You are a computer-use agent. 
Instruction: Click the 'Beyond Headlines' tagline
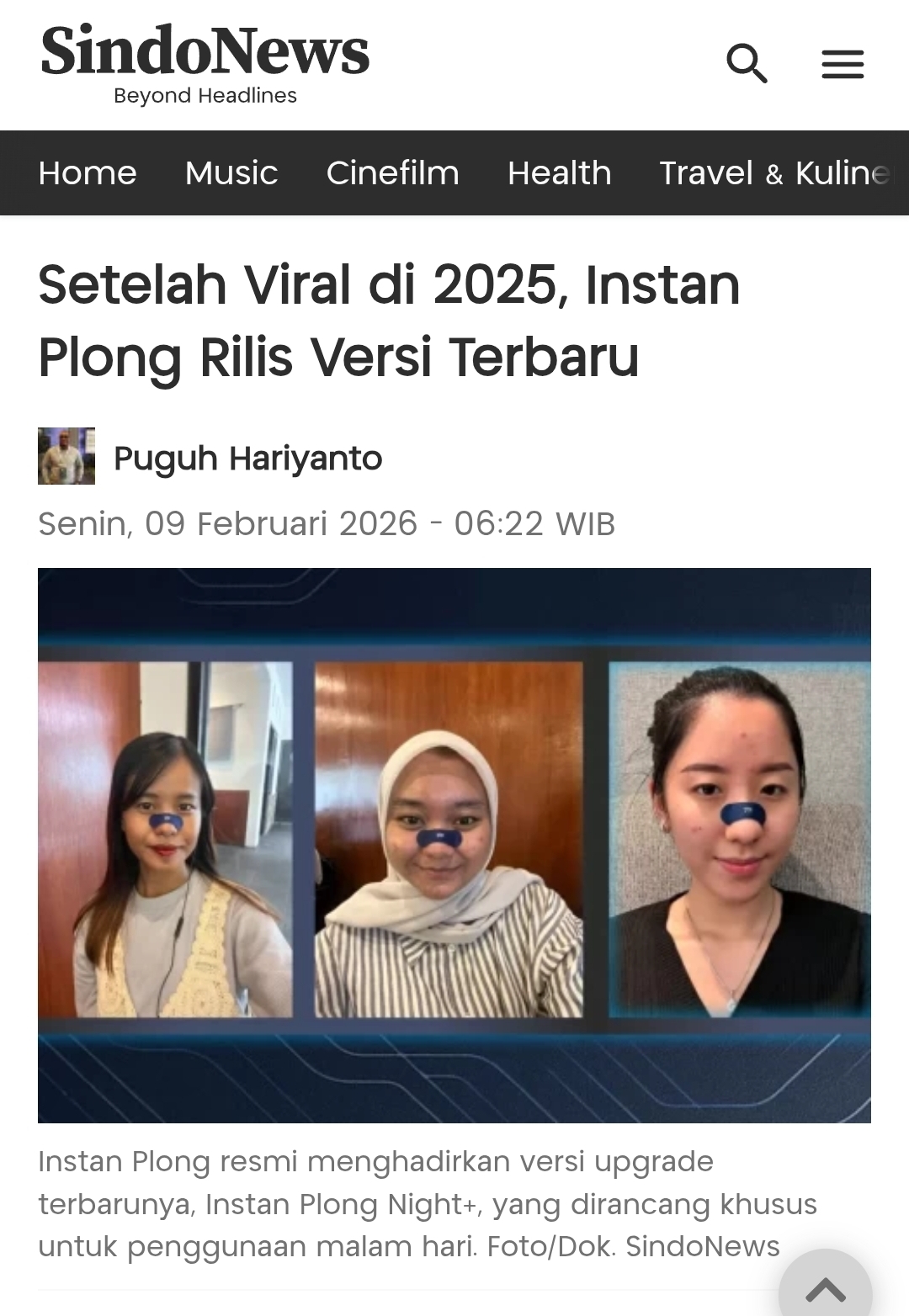pos(205,95)
